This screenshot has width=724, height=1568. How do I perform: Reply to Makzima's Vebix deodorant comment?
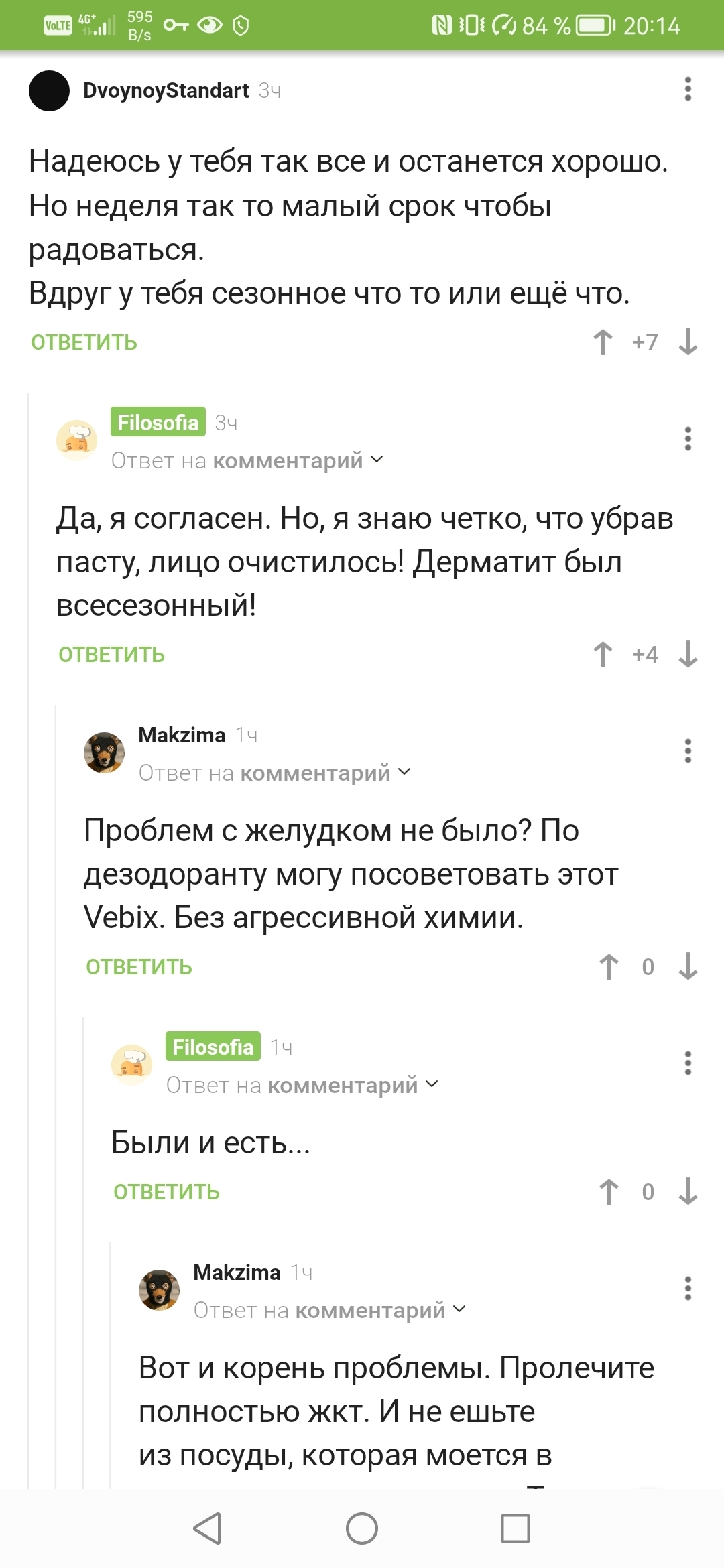pos(139,967)
